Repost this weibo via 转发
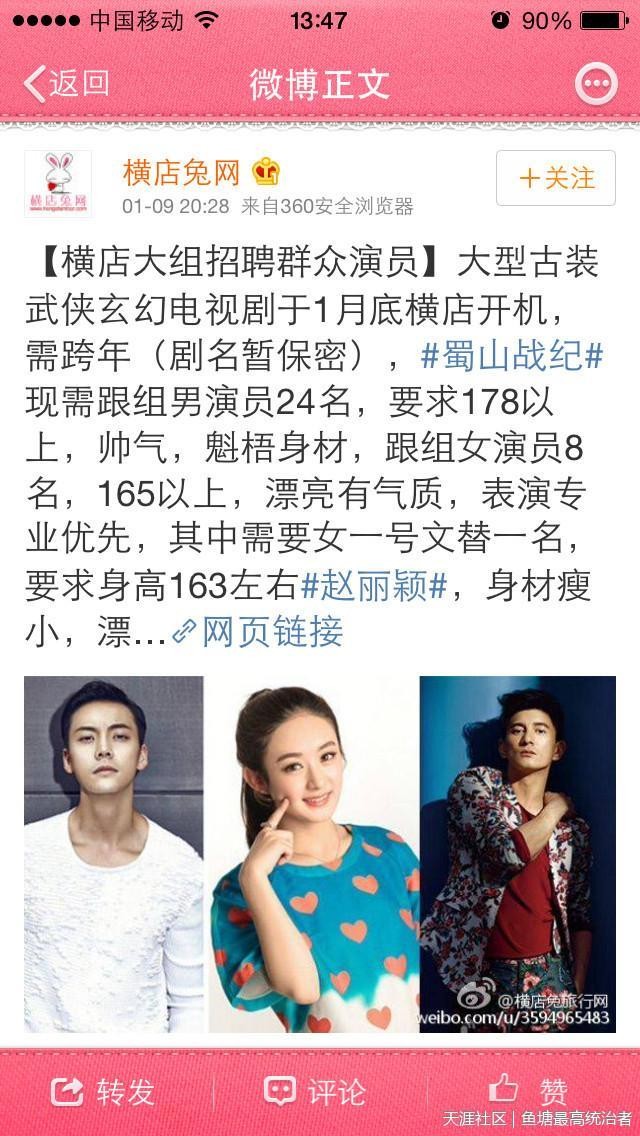This screenshot has height=1136, width=640. (x=105, y=1092)
